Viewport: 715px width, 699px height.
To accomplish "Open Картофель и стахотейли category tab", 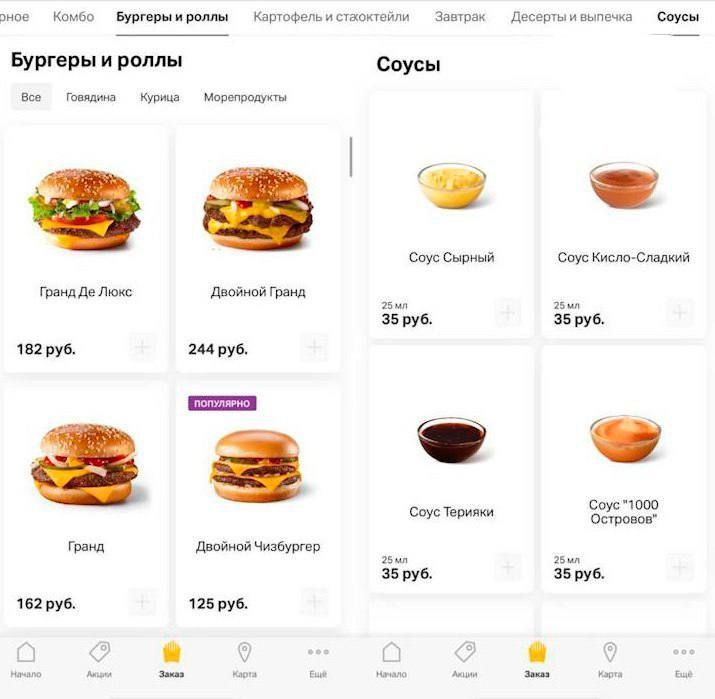I will tap(331, 17).
